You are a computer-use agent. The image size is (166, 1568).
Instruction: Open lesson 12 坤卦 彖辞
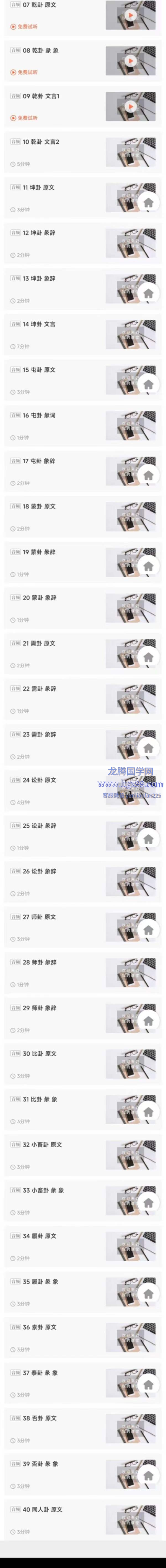click(39, 233)
